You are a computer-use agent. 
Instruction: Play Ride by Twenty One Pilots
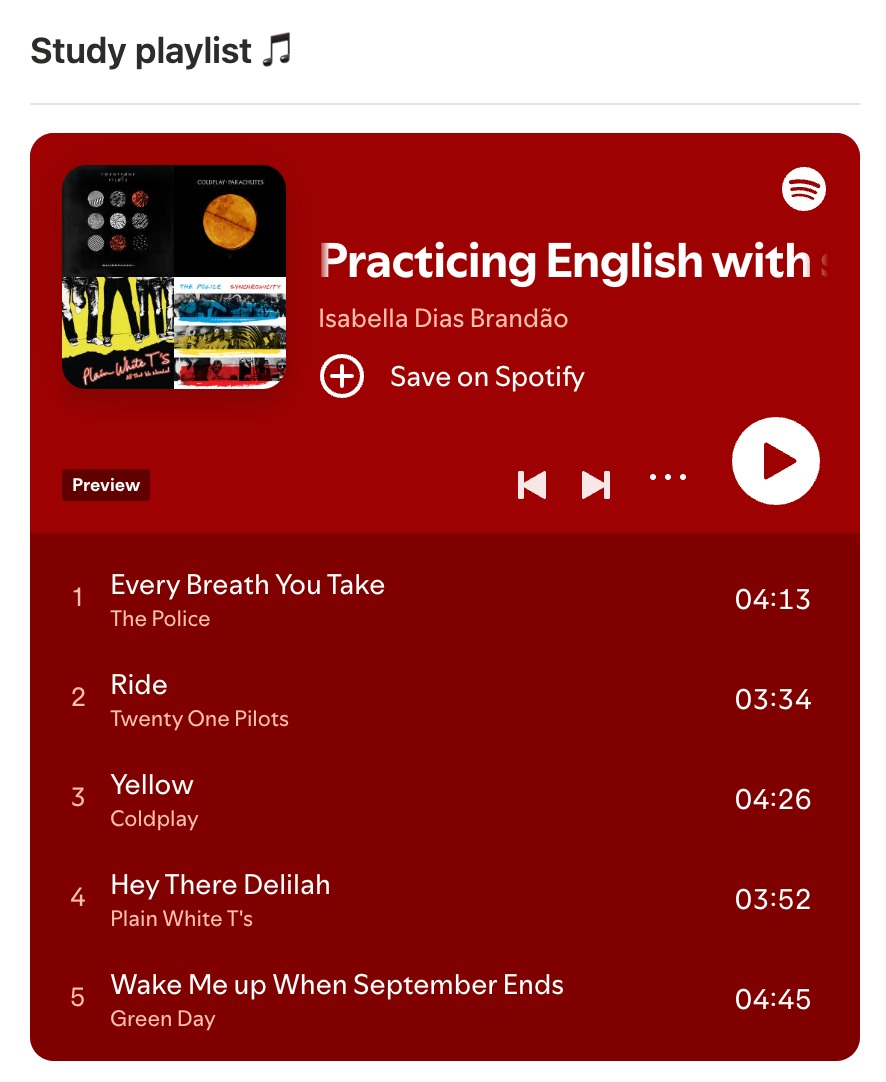click(139, 685)
